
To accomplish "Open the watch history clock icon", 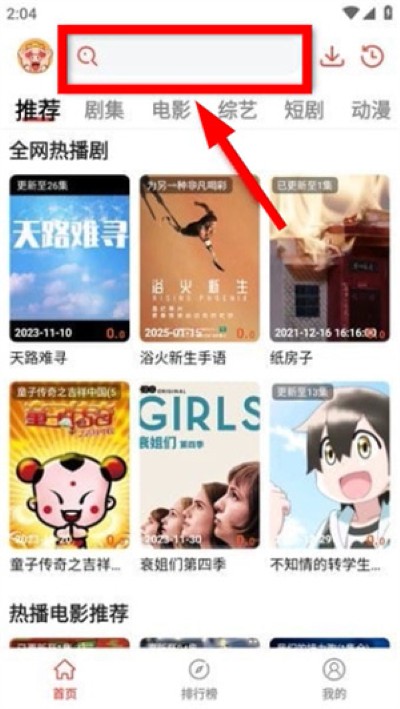I will click(x=372, y=57).
